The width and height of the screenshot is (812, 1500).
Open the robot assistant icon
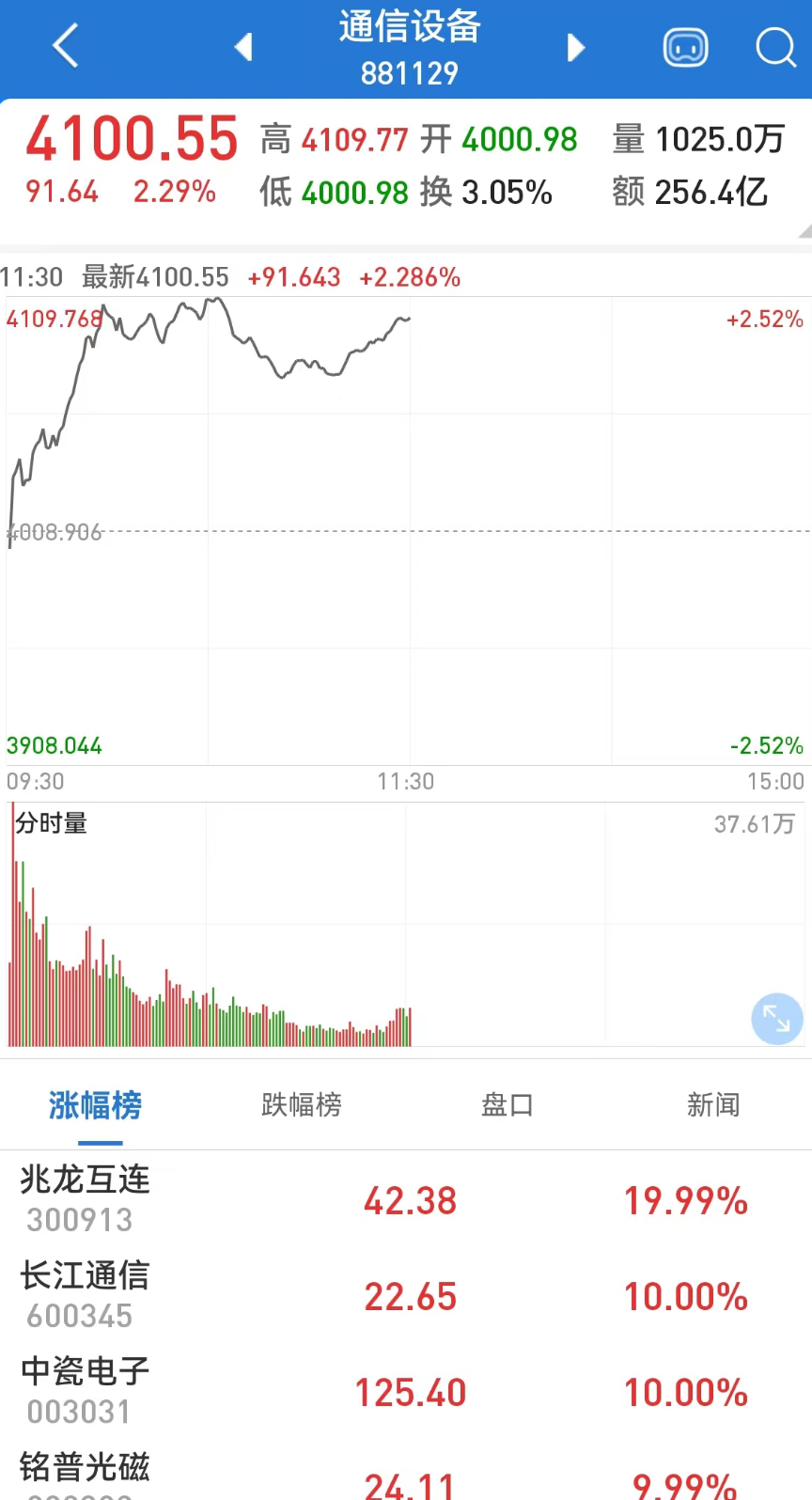686,47
